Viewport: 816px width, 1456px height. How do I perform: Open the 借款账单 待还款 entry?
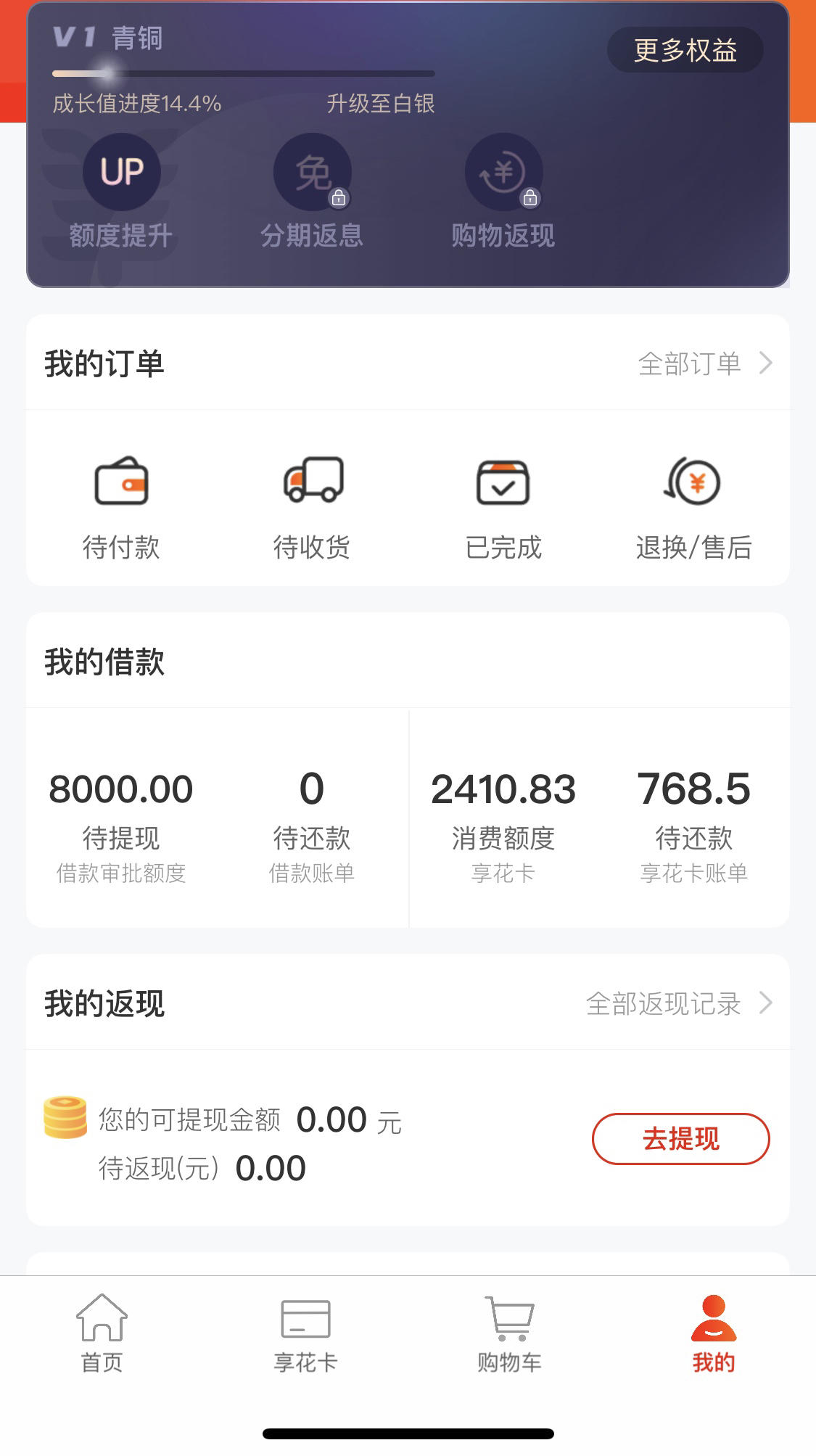(x=312, y=826)
